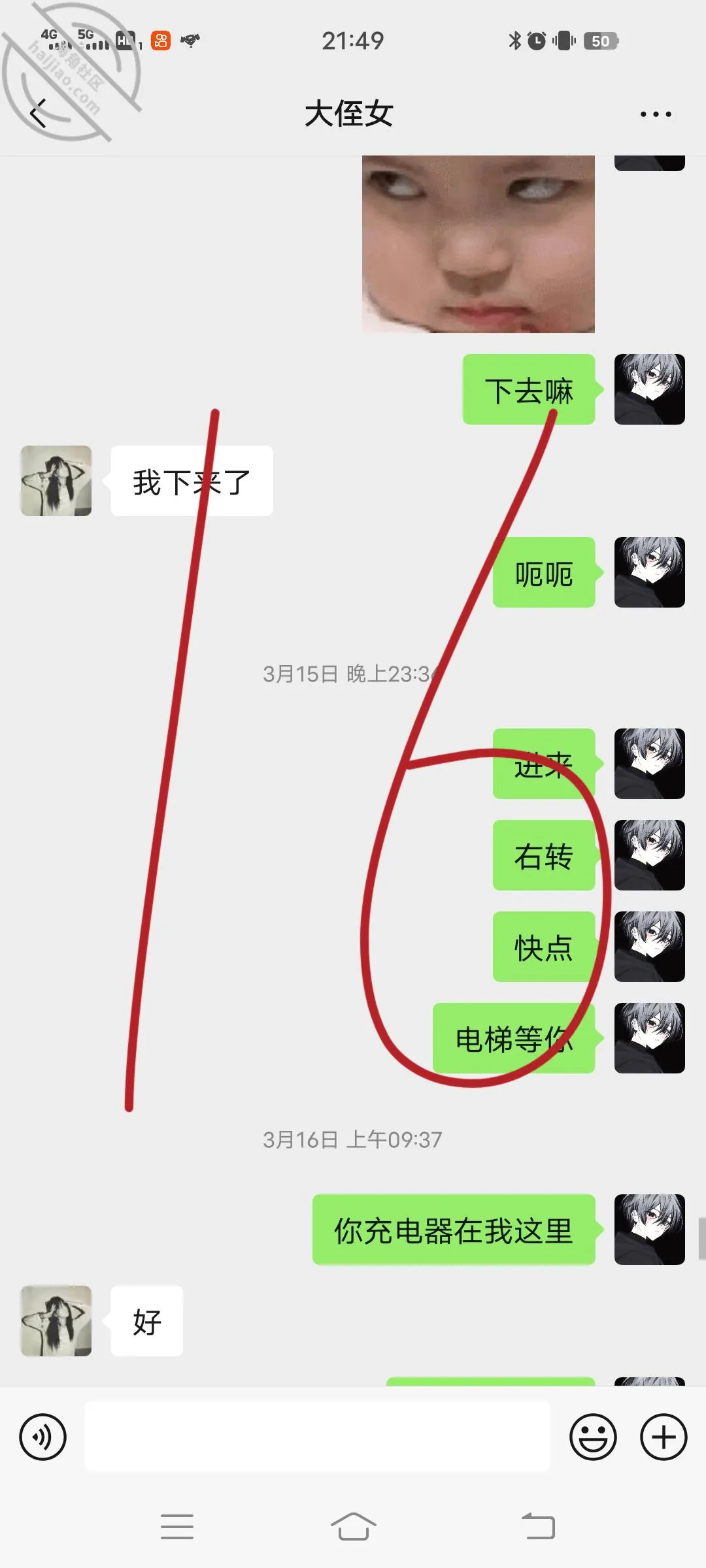The height and width of the screenshot is (1568, 706).
Task: Open recent apps from navigation bar
Action: pos(177,1527)
